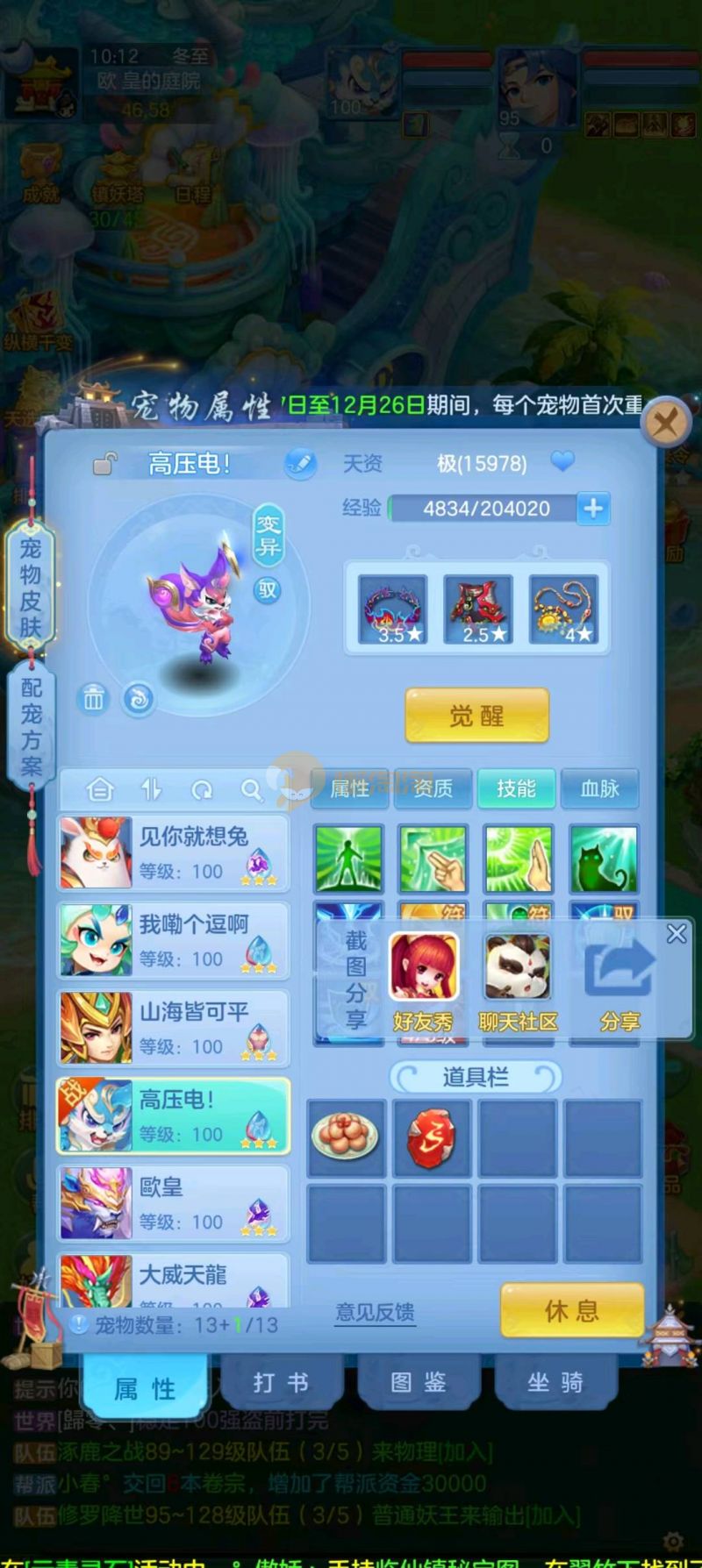Tap the 分享 share arrow
Viewport: 702px width, 1568px height.
(620, 981)
